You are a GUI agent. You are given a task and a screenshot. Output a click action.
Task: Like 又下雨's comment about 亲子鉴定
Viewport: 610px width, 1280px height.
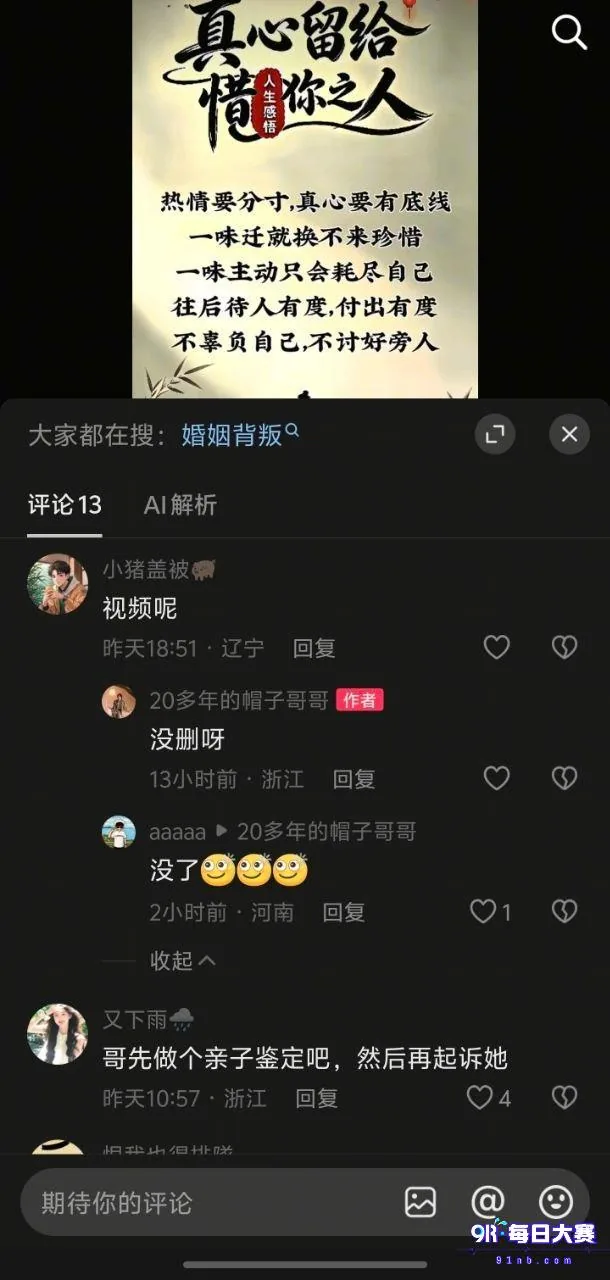click(489, 1098)
